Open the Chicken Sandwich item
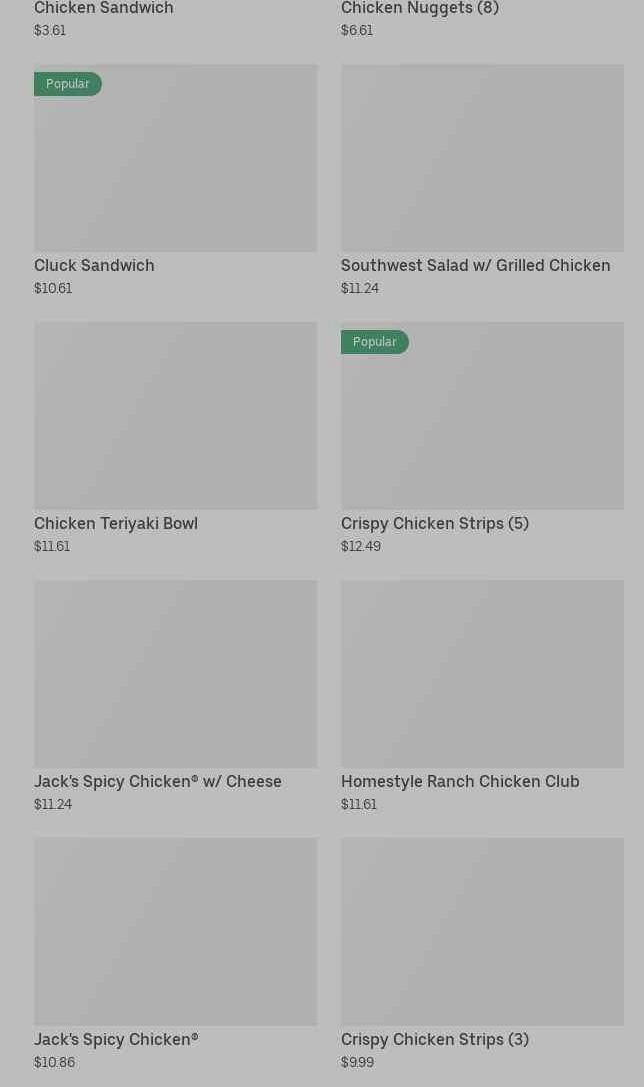The height and width of the screenshot is (1087, 644). tap(104, 9)
